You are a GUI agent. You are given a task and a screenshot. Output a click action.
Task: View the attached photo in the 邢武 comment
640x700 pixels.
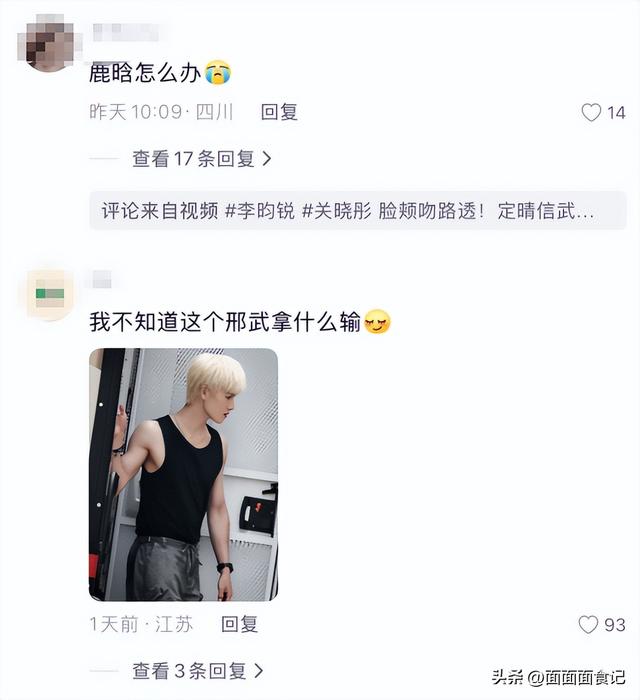(x=183, y=474)
